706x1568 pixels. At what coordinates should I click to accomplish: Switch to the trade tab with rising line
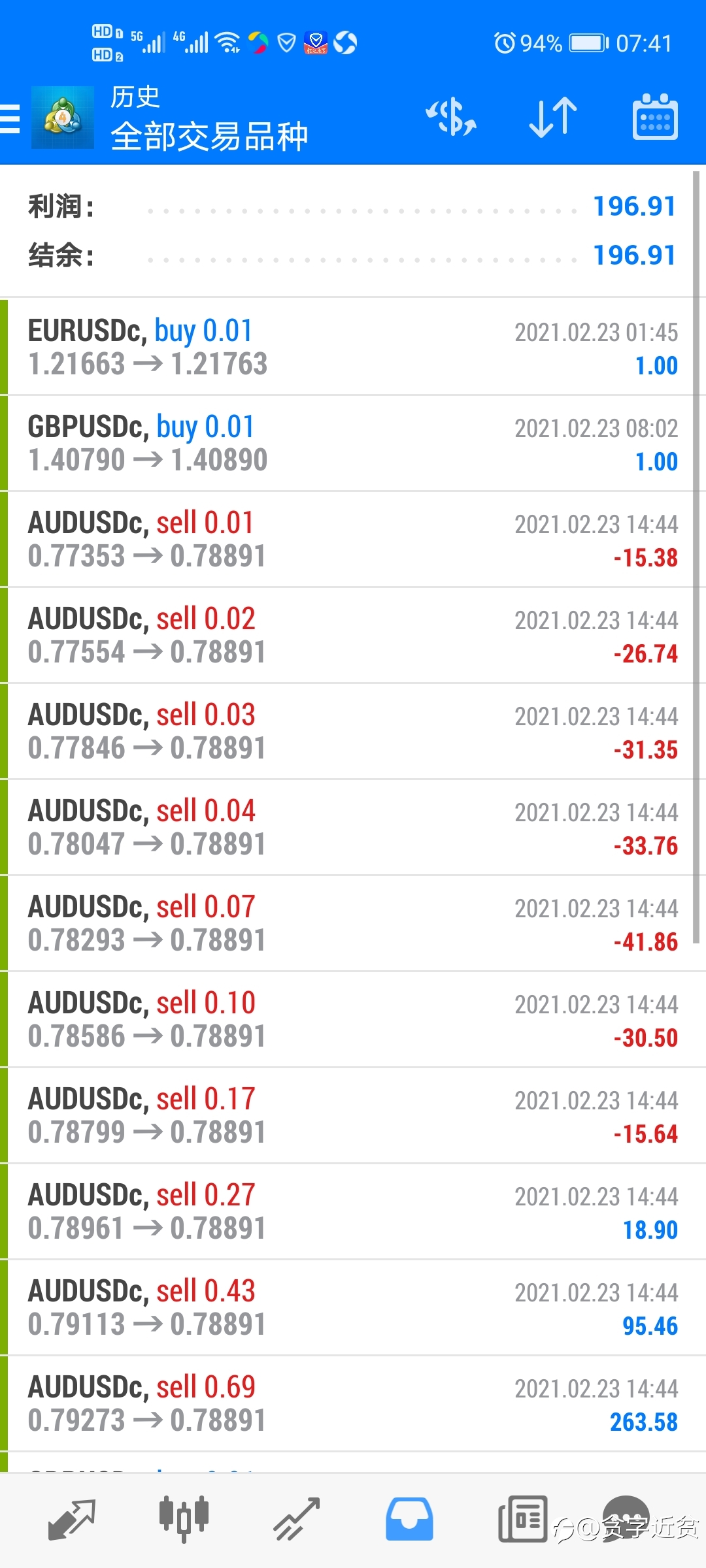point(297,1520)
